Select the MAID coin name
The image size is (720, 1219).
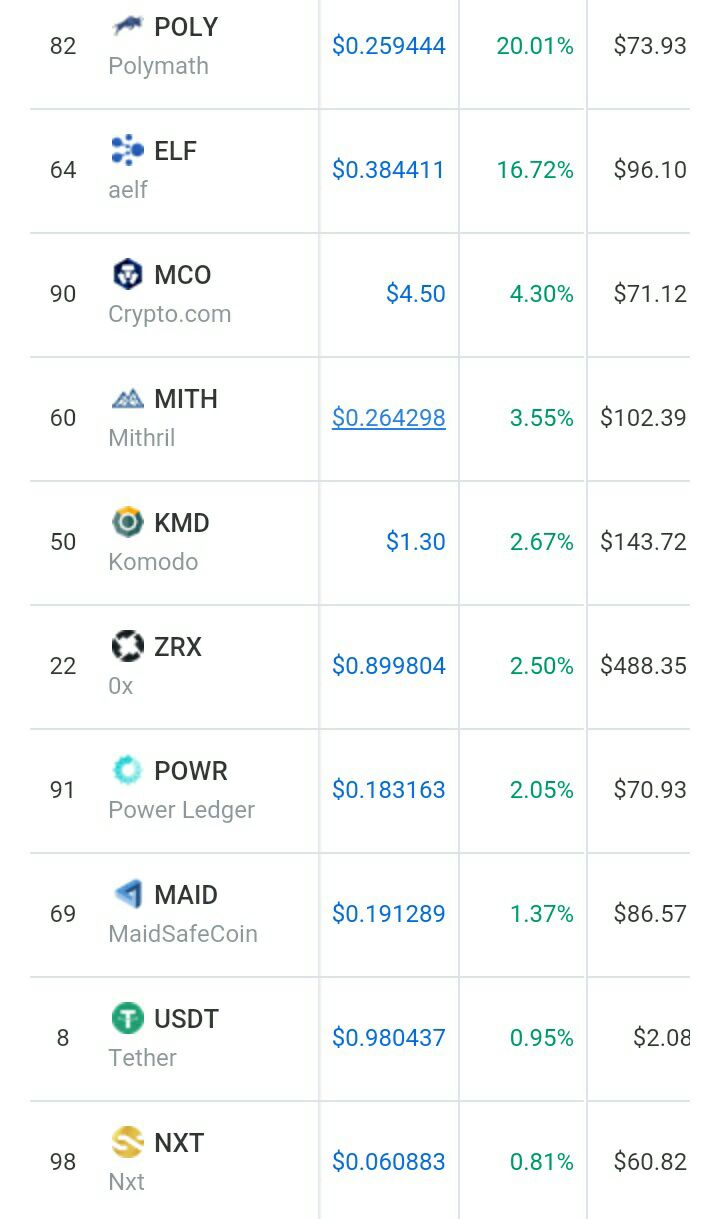pos(186,895)
